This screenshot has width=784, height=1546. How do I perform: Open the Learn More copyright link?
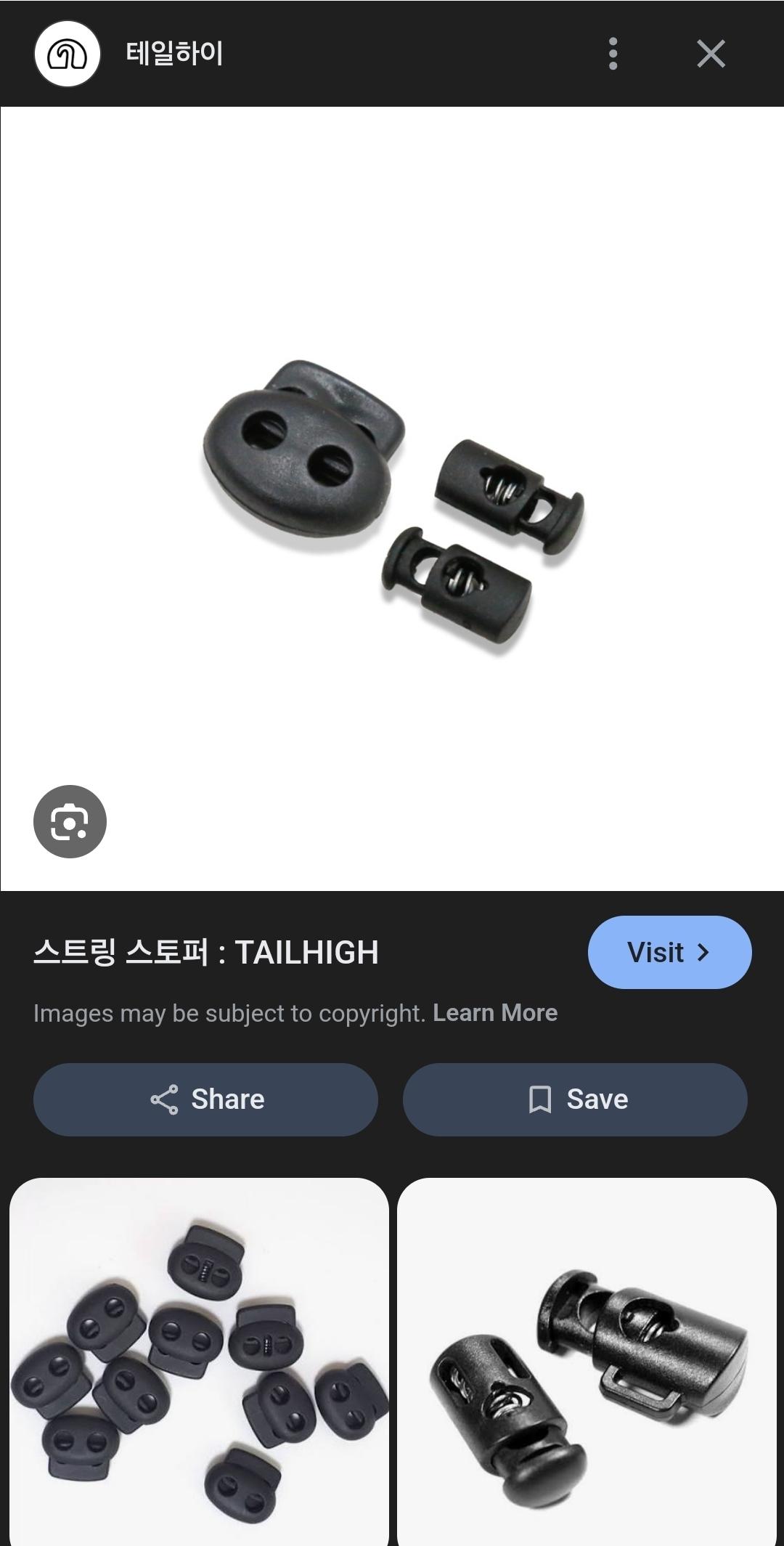tap(495, 1013)
